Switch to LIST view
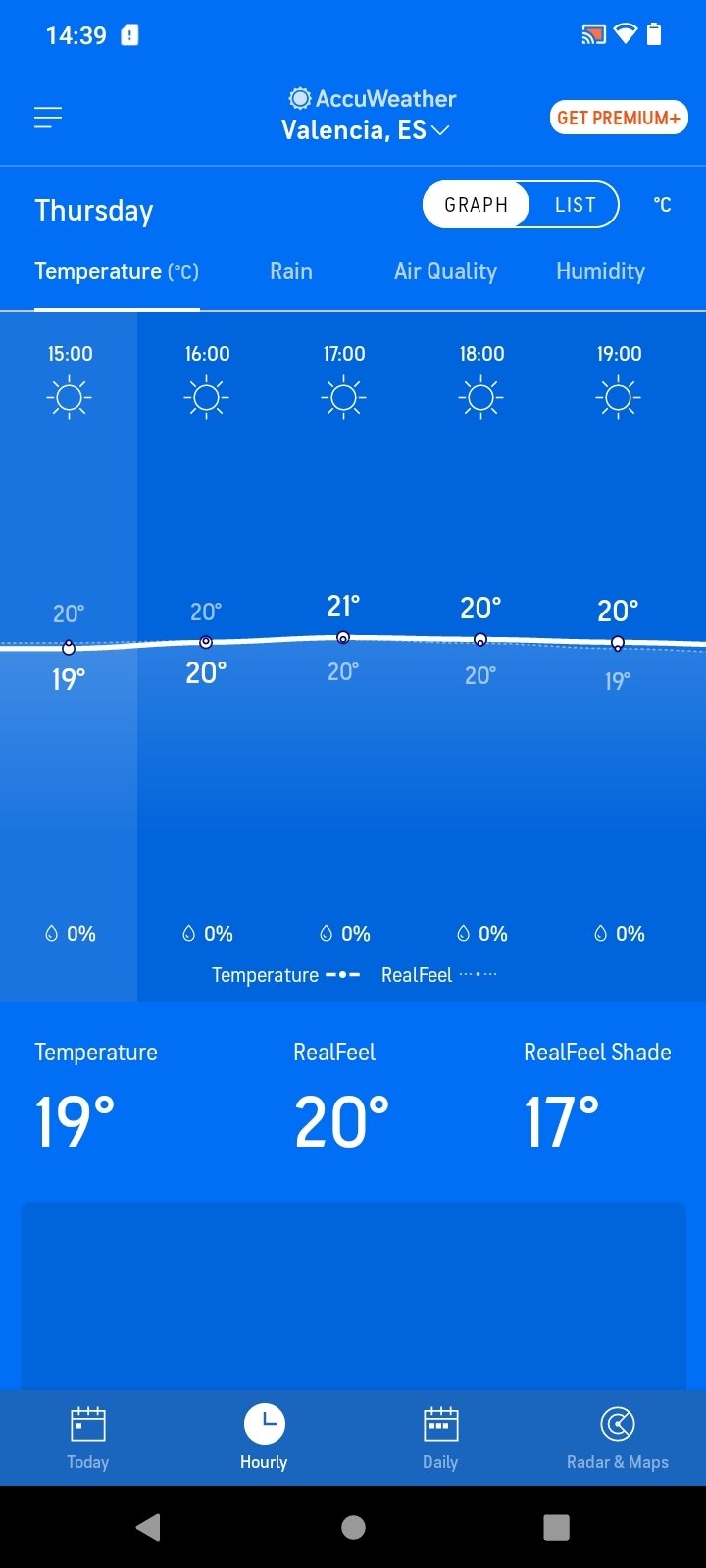The image size is (706, 1568). coord(575,205)
